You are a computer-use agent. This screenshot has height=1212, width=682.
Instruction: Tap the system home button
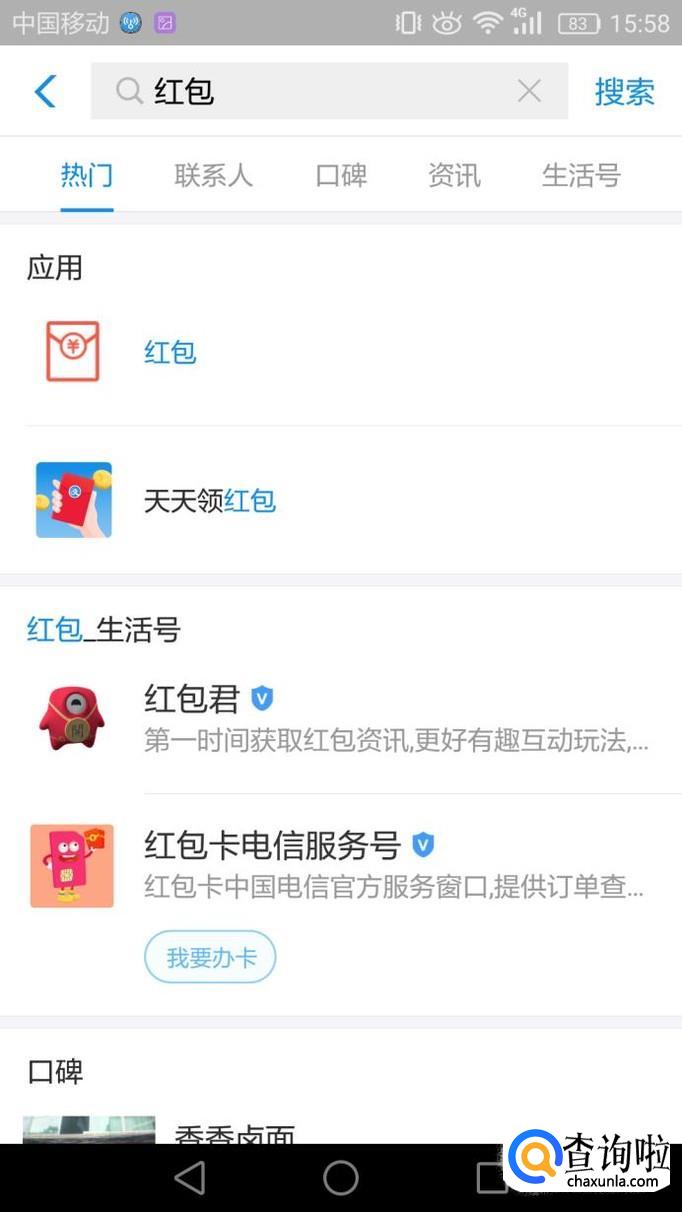coord(340,1178)
